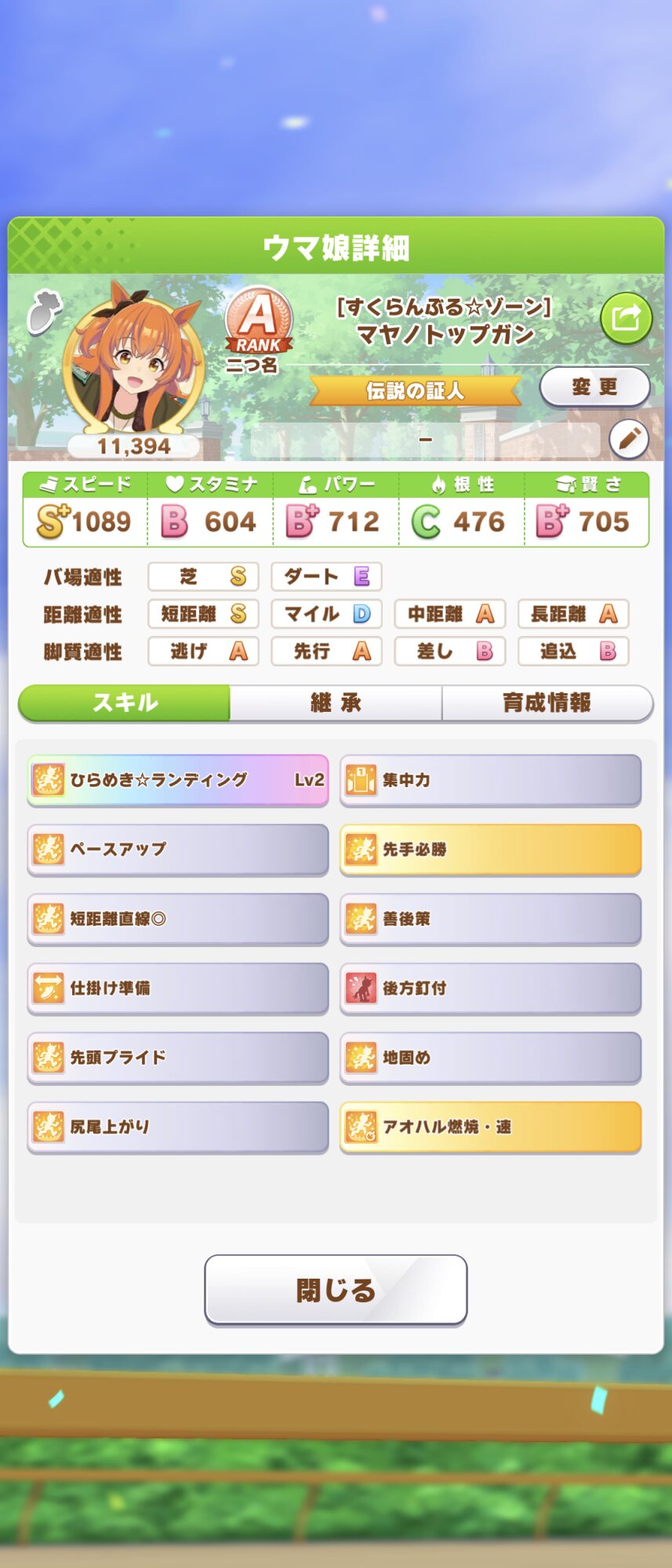Show the 地固め skill details
The height and width of the screenshot is (1568, 672).
pos(490,1057)
